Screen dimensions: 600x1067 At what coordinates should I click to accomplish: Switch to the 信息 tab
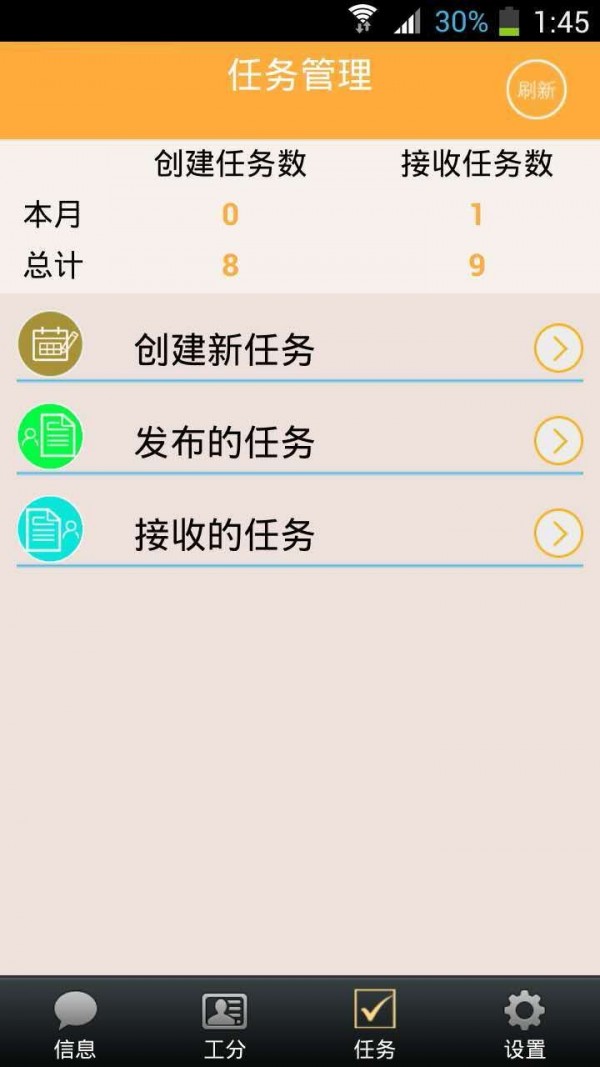(75, 1024)
